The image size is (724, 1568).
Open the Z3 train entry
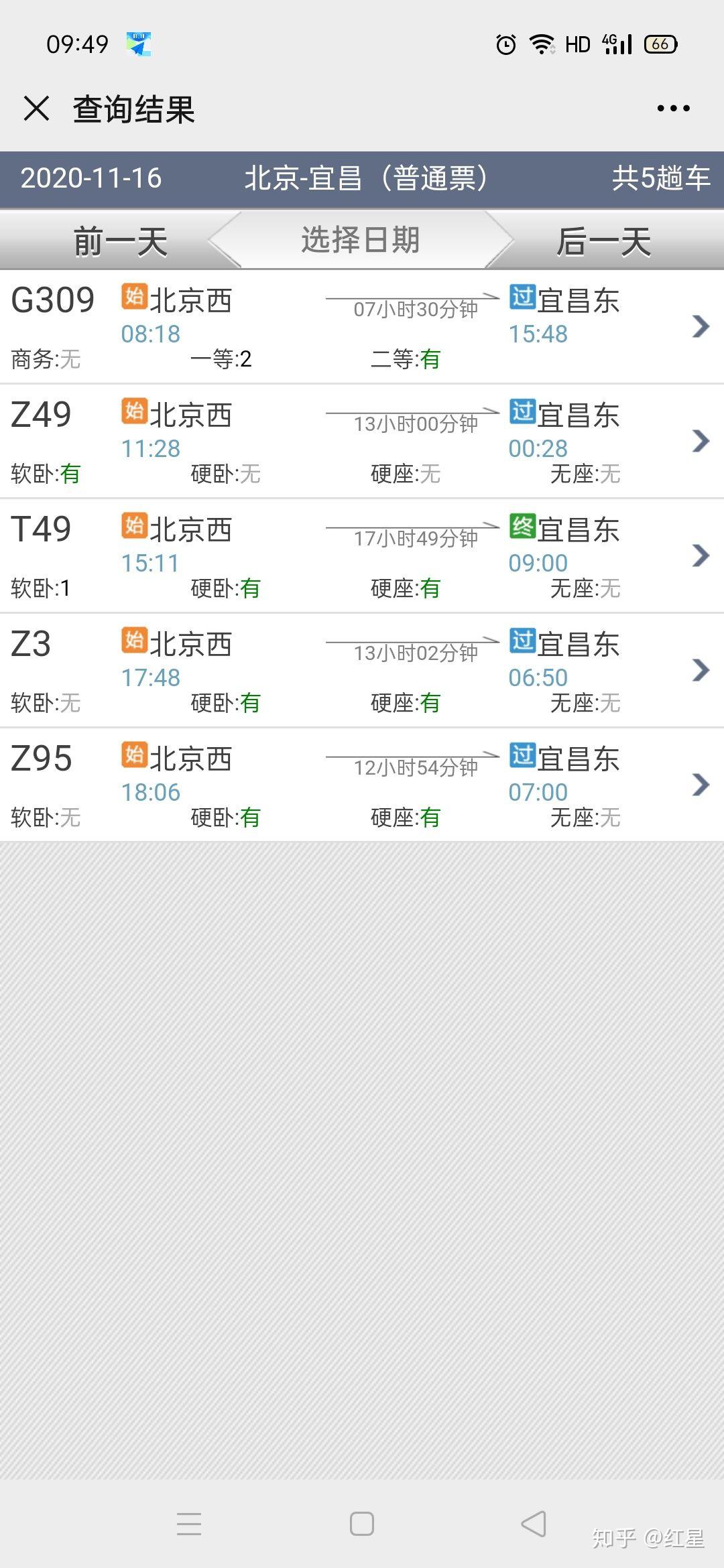(x=362, y=670)
